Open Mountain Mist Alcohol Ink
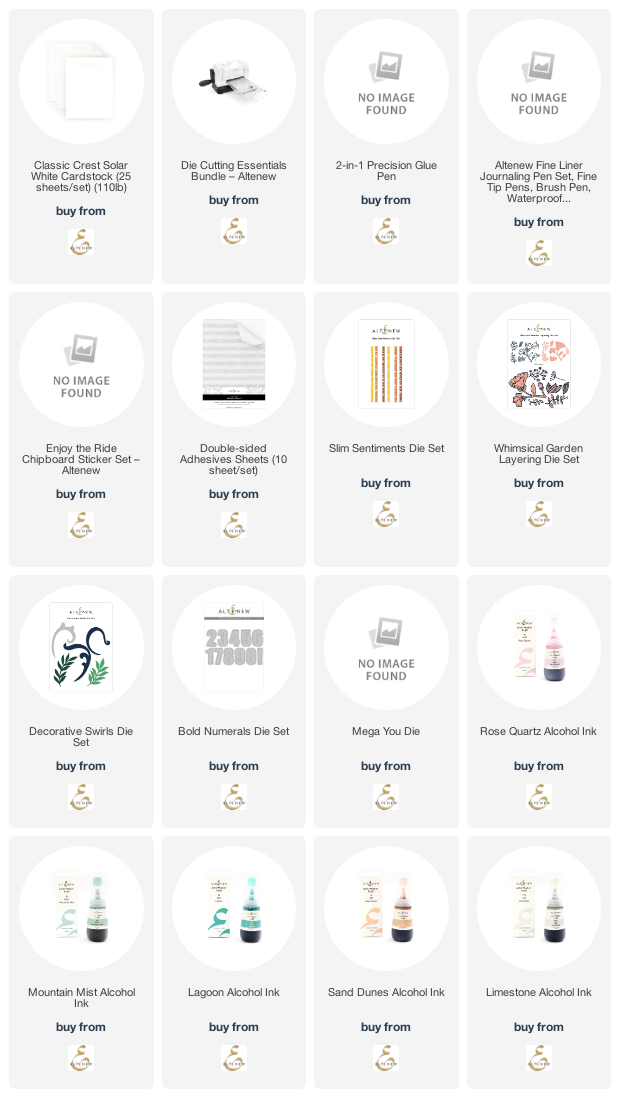 coord(81,963)
